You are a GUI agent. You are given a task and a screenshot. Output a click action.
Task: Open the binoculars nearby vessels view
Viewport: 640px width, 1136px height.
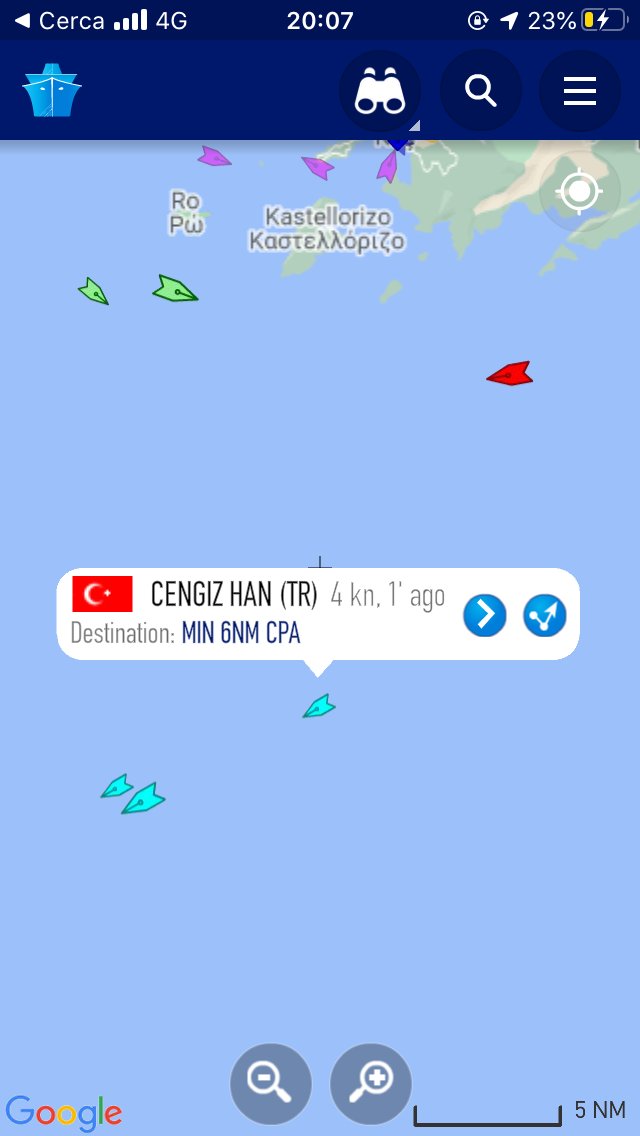380,92
